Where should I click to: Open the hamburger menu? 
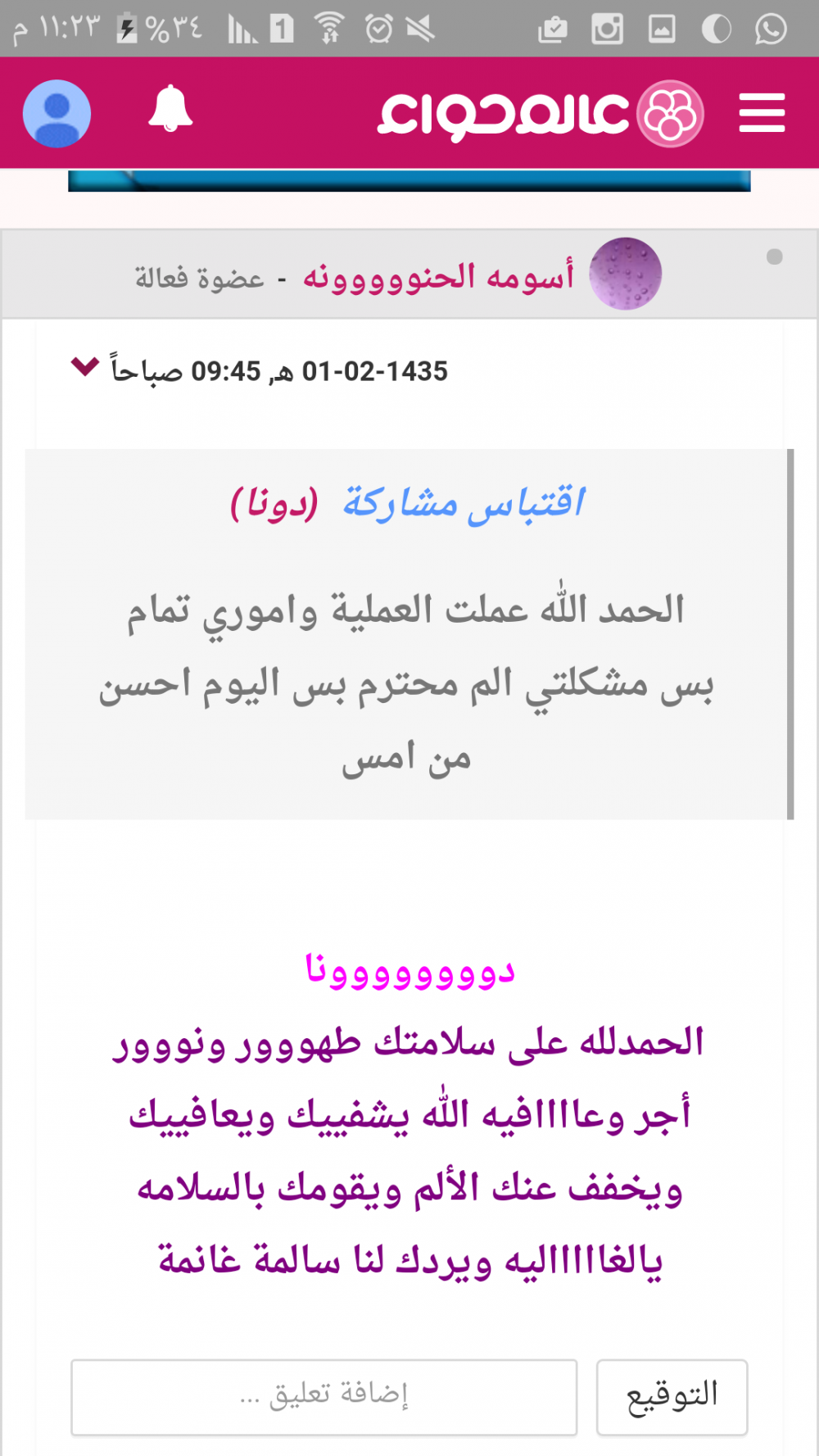point(762,113)
